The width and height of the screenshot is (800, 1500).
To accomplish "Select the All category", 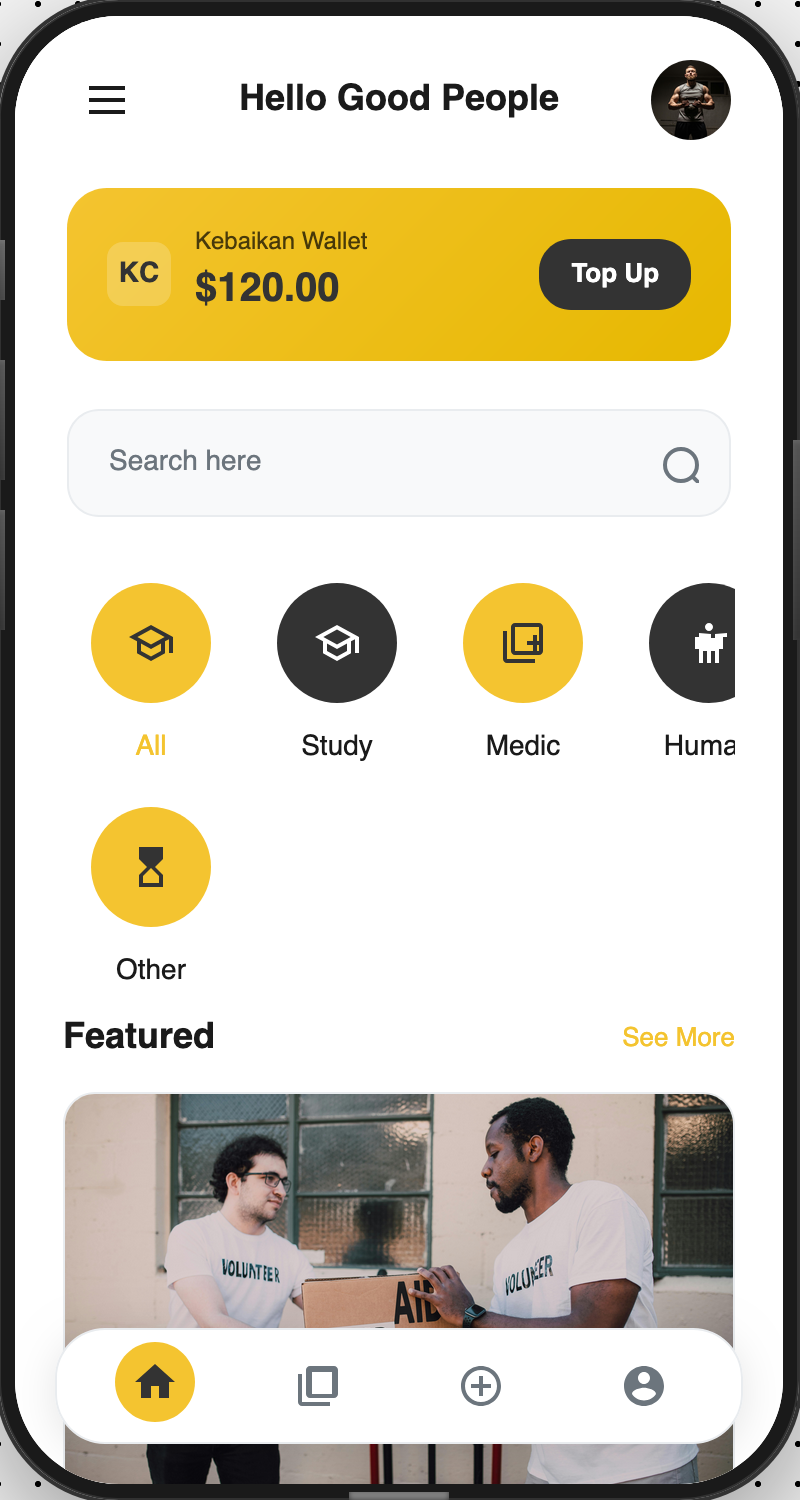I will [151, 643].
